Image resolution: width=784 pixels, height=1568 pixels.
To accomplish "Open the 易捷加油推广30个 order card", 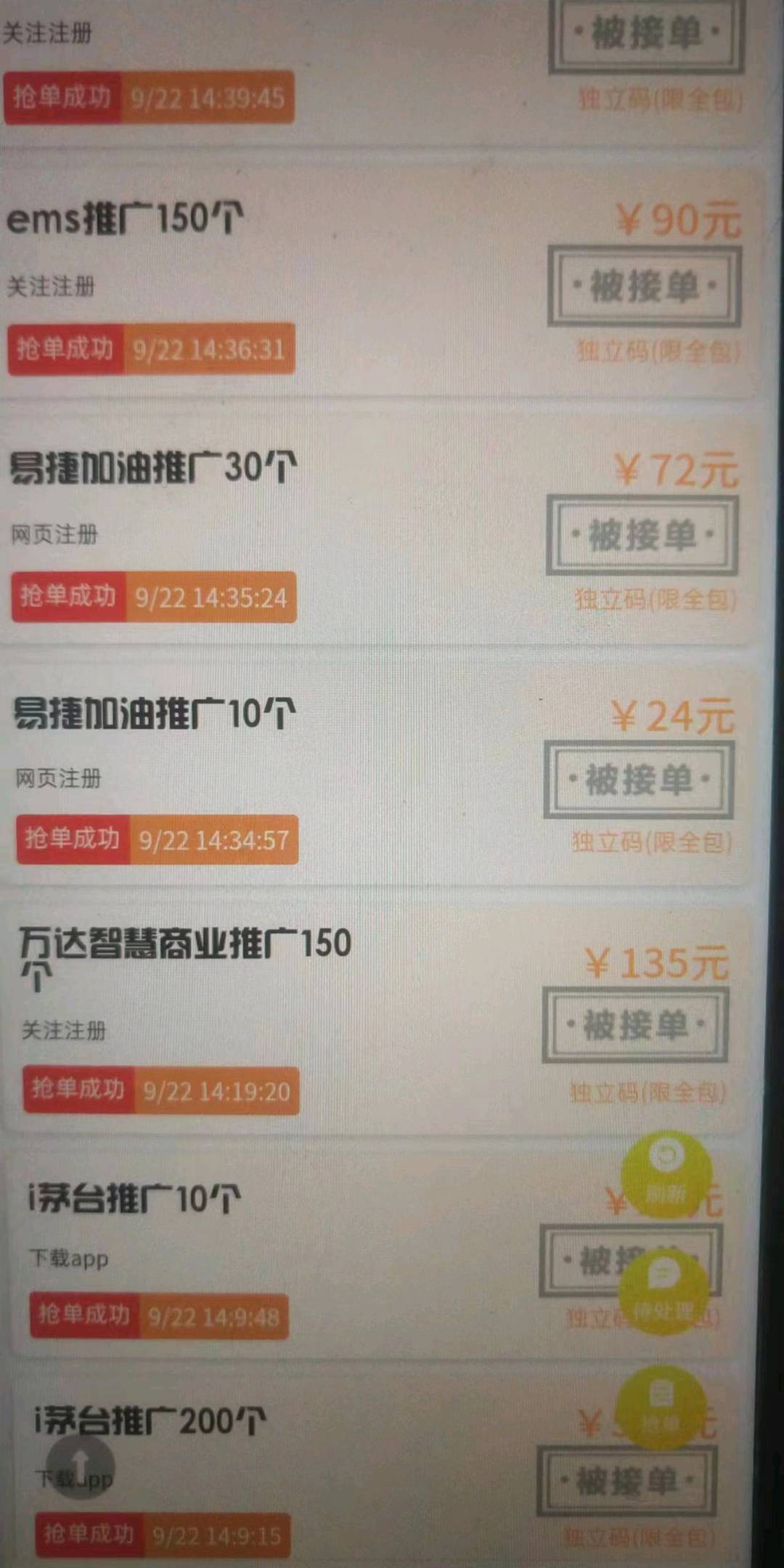I will coord(153,468).
